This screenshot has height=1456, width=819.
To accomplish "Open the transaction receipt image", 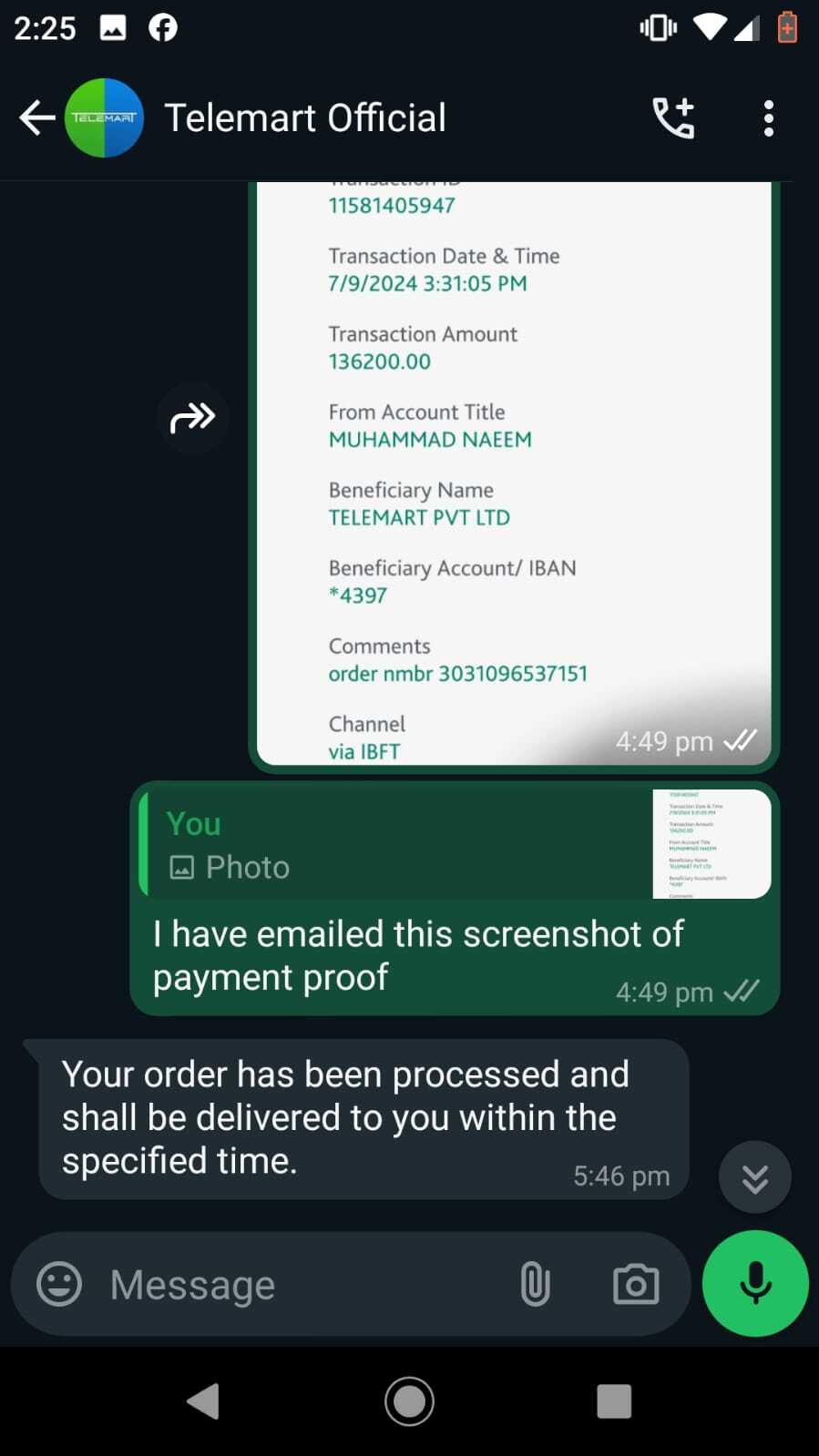I will (513, 473).
